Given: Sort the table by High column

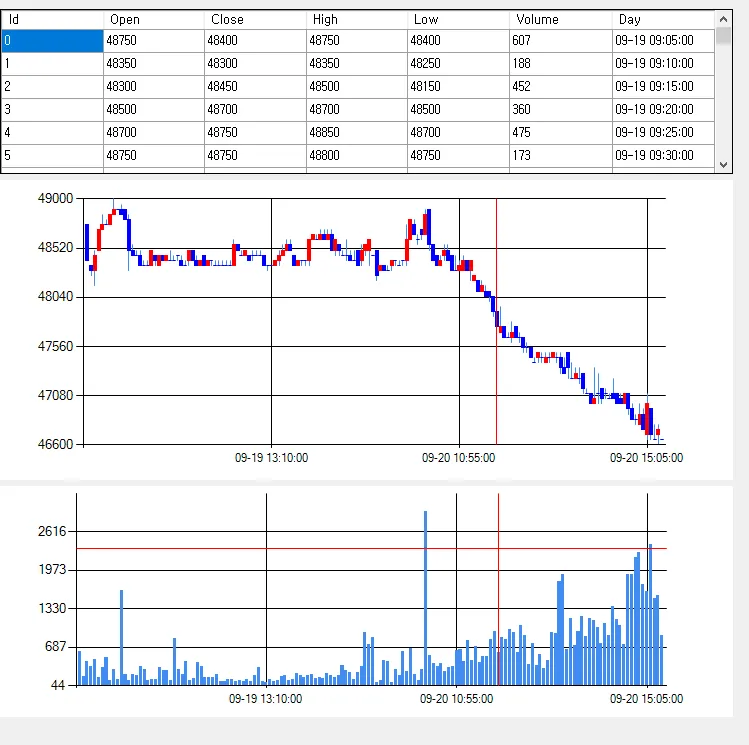Looking at the screenshot, I should (x=357, y=19).
